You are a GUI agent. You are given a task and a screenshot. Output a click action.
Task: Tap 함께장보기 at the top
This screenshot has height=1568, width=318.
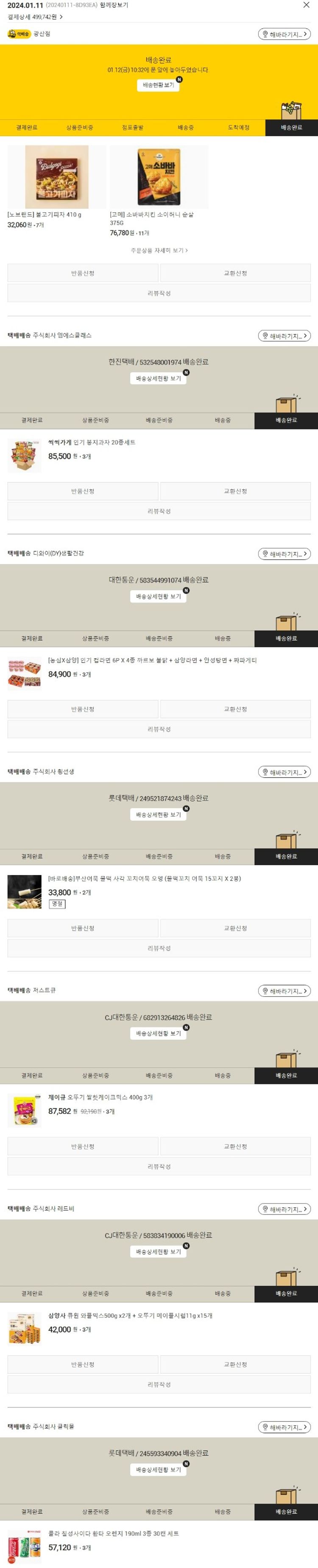tap(114, 5)
